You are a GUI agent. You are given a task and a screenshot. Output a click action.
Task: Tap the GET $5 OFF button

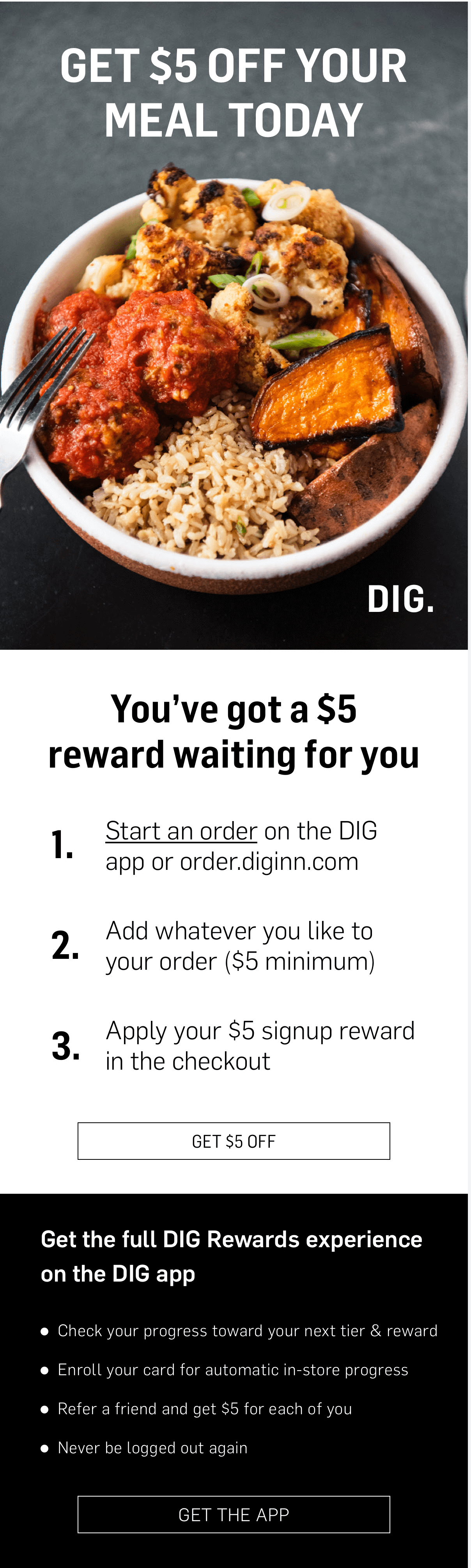(234, 1141)
